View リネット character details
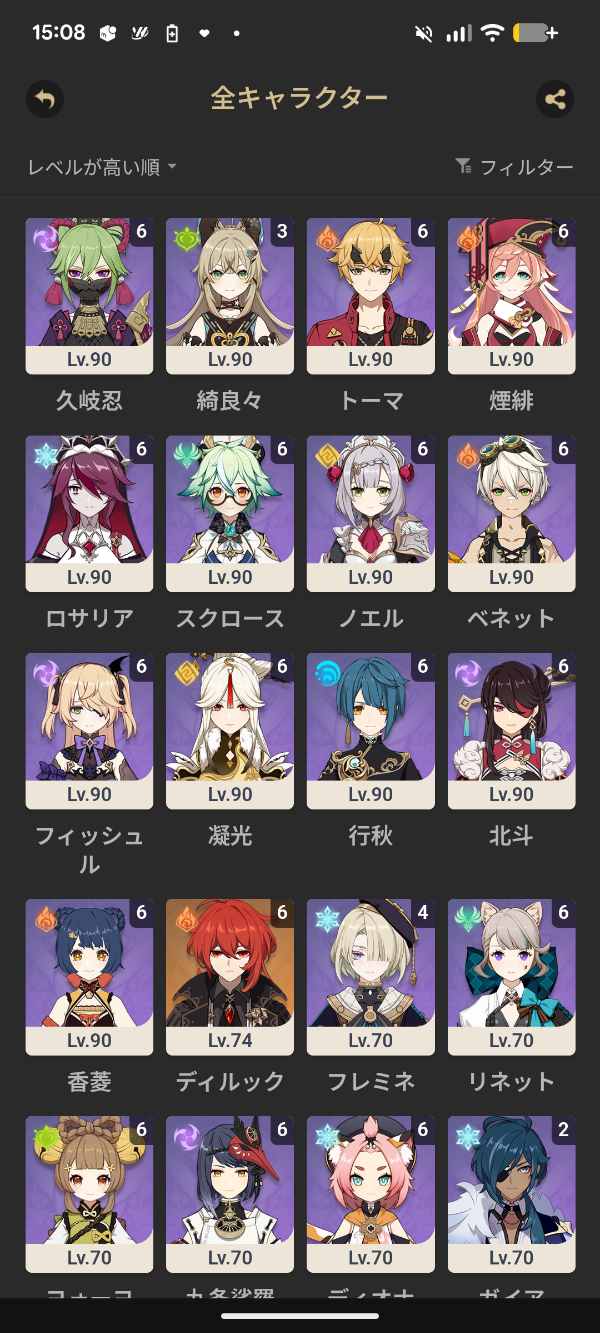Viewport: 600px width, 1333px height. tap(512, 977)
